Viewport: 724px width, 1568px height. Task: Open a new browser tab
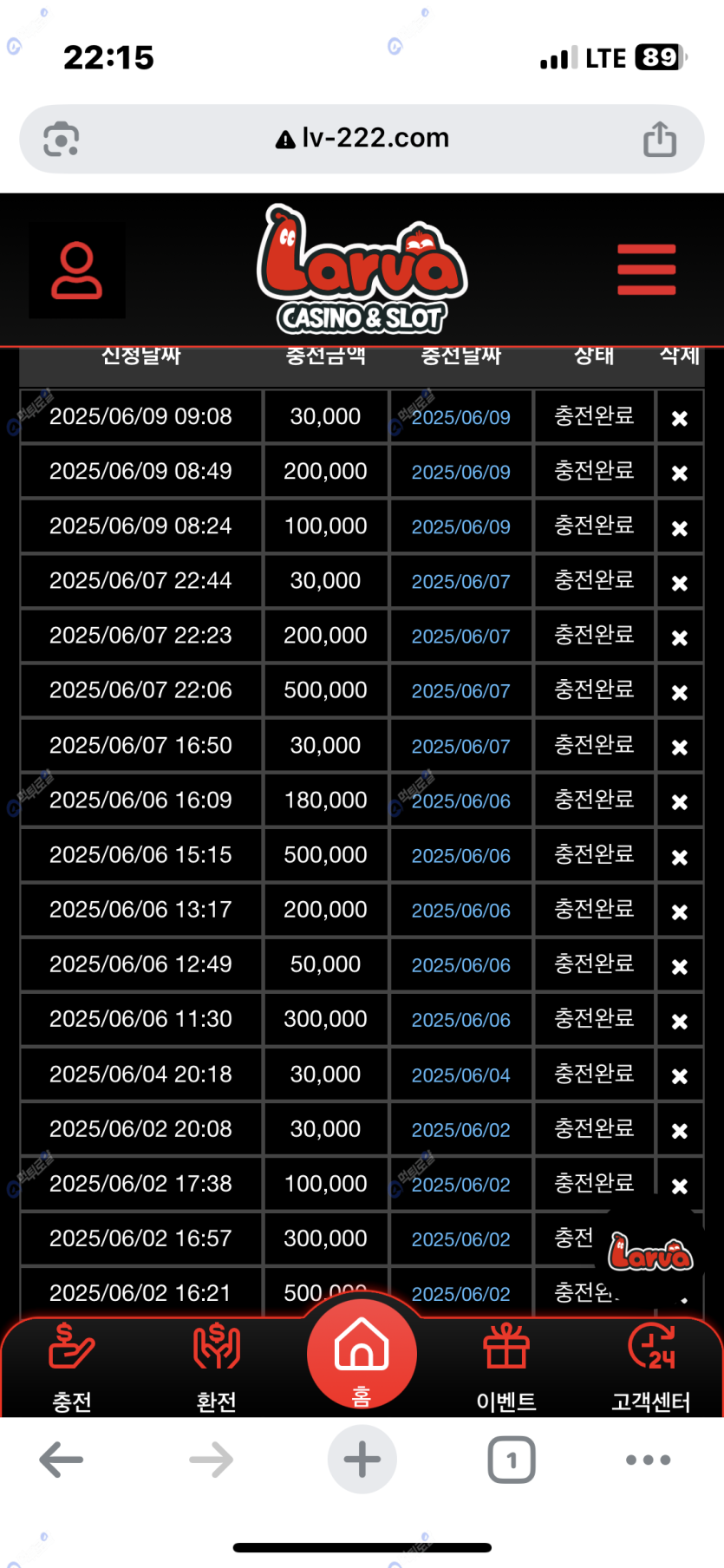point(362,1460)
